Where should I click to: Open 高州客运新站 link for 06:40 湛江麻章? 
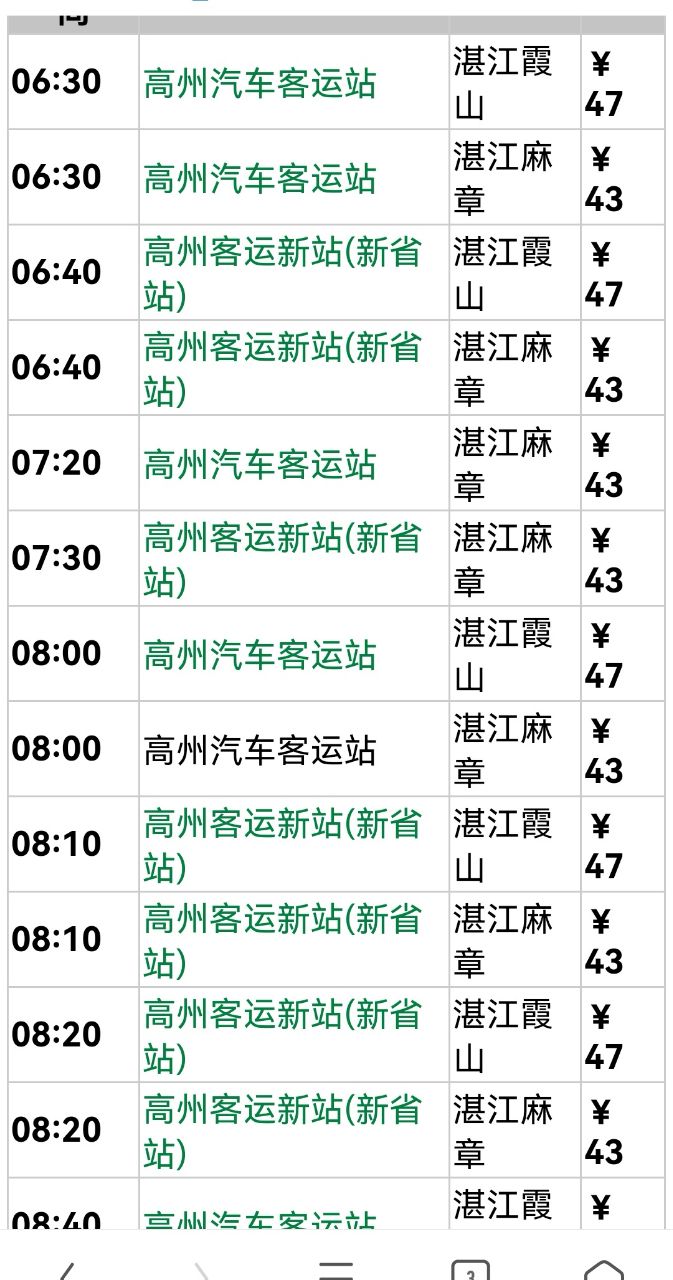282,367
